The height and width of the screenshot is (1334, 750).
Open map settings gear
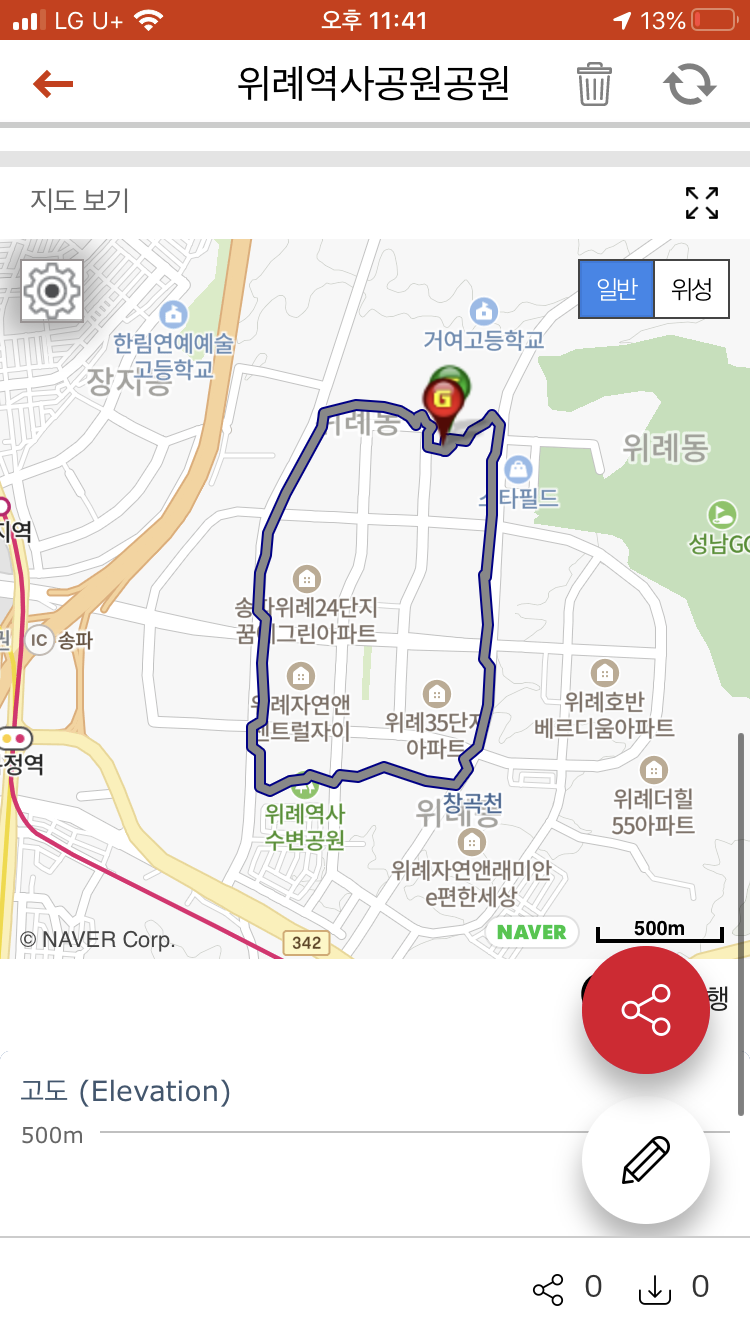(52, 291)
